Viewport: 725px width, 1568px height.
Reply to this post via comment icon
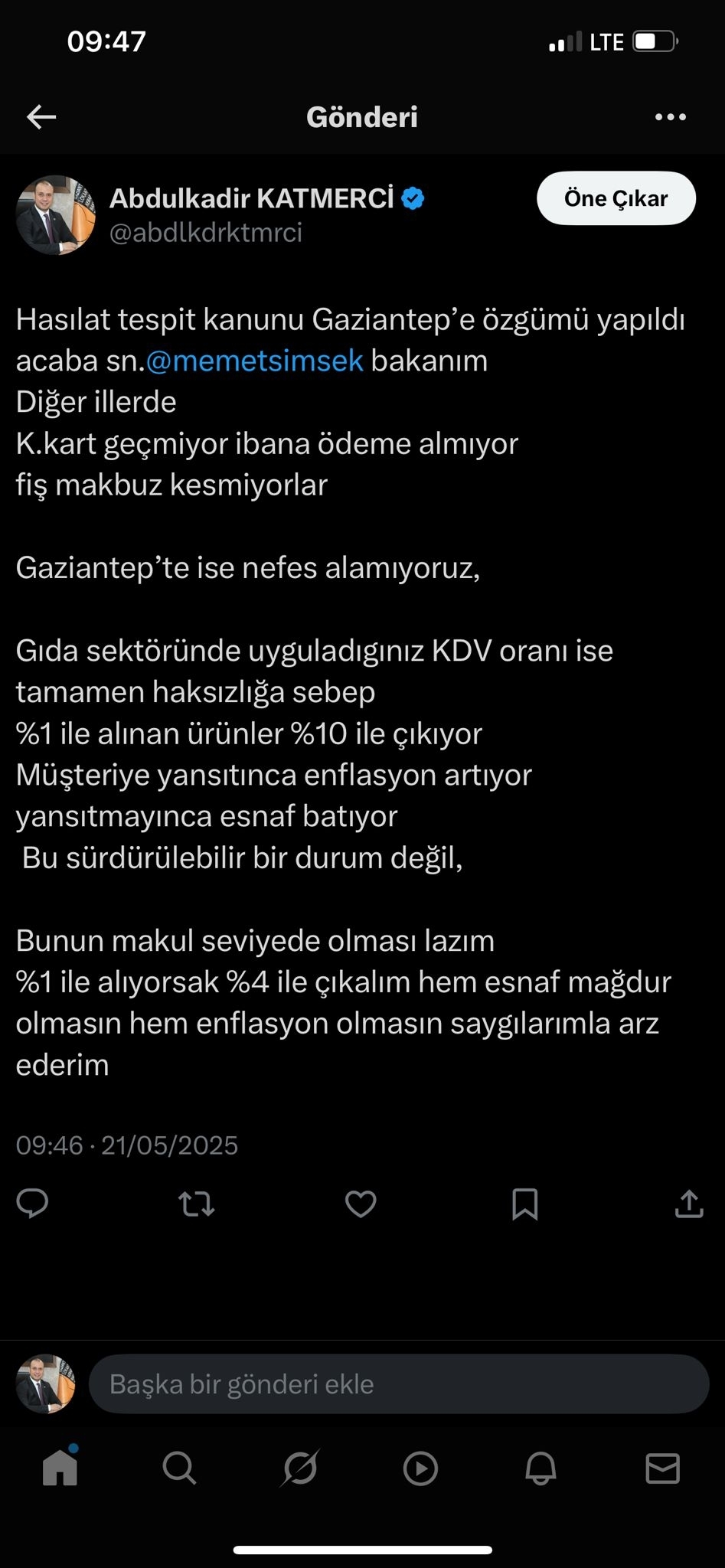coord(32,1204)
